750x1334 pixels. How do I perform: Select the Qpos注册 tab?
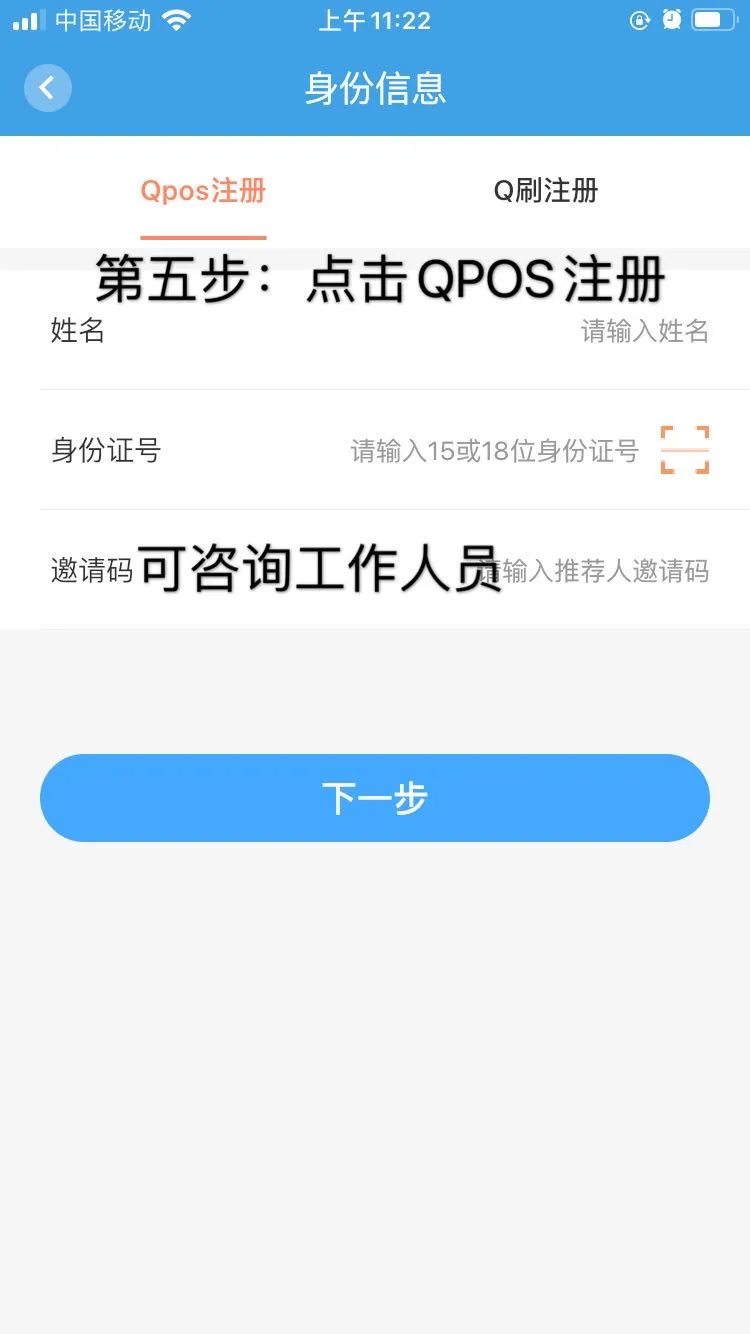coord(203,191)
